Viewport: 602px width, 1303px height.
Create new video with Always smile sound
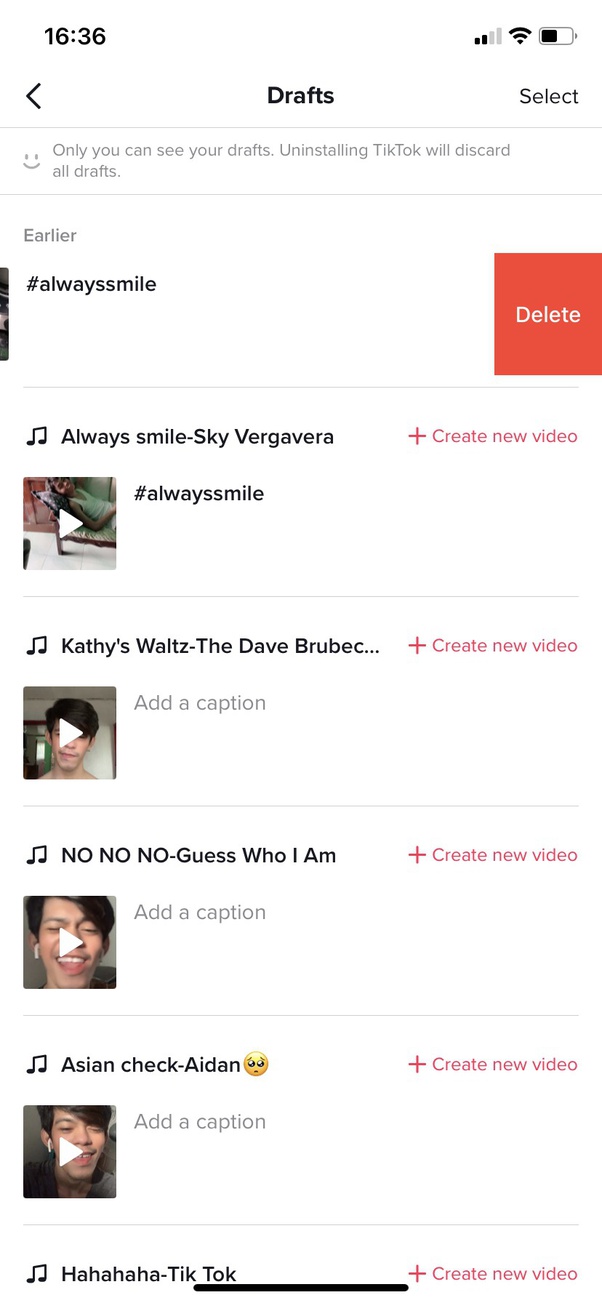493,436
